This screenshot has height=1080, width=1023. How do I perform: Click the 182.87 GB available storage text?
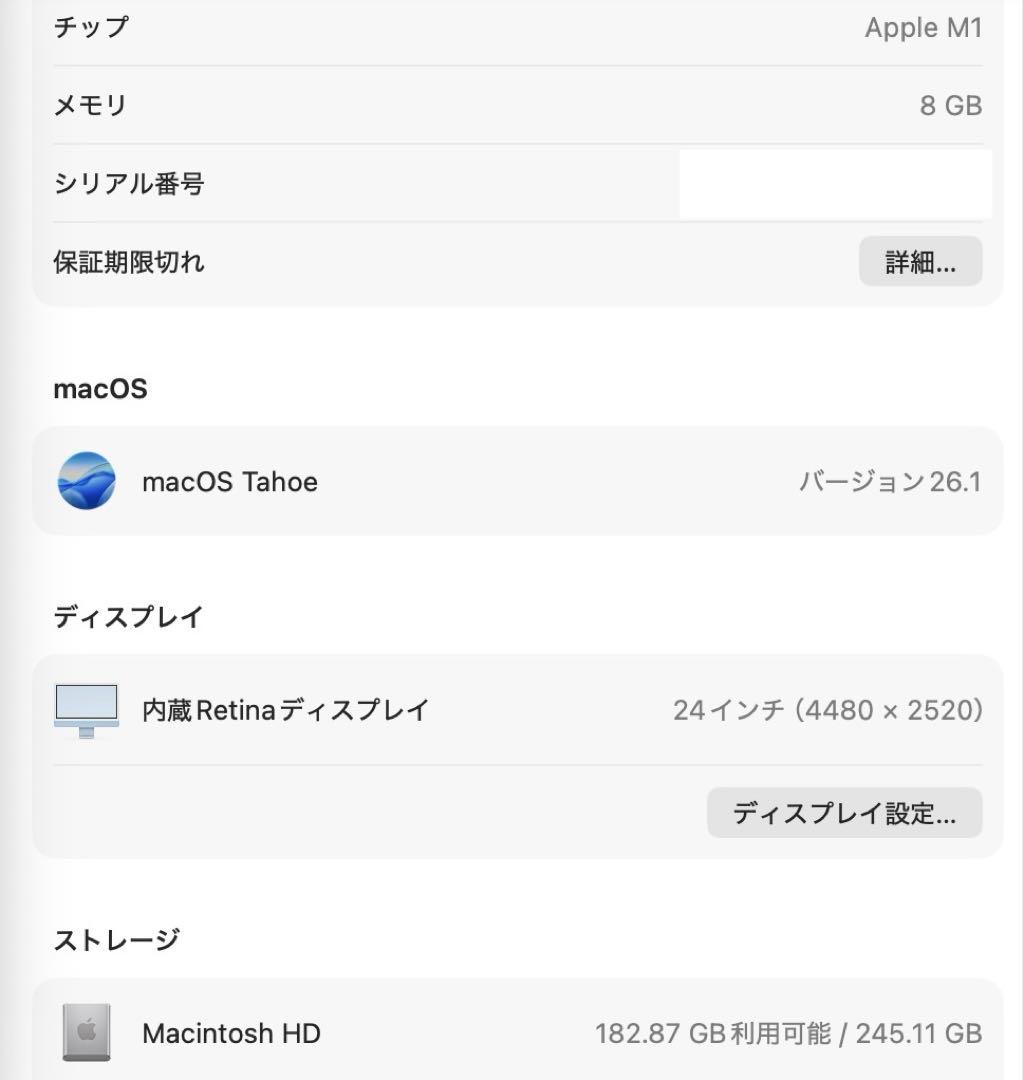click(712, 1033)
